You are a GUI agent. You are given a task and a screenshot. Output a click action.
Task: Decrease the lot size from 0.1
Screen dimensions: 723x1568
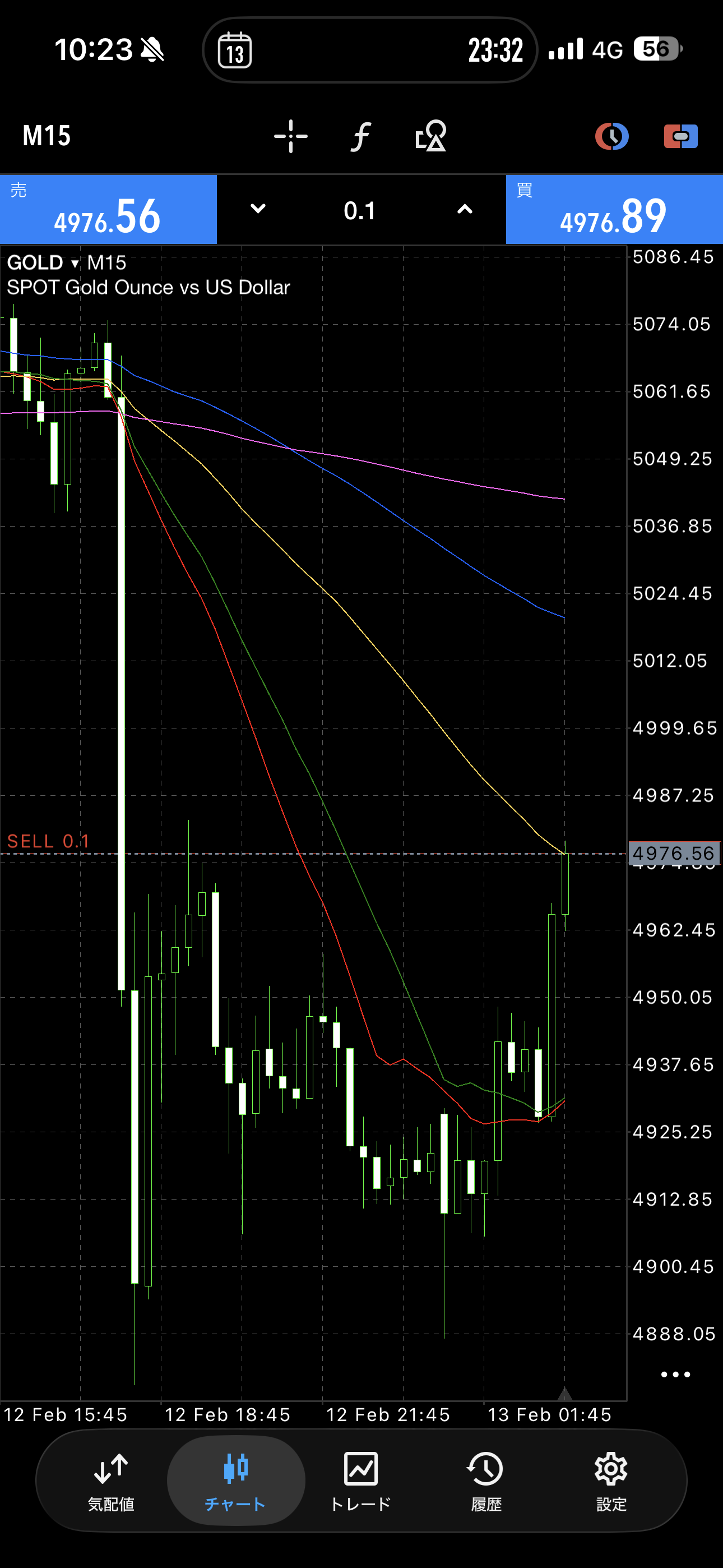tap(258, 209)
